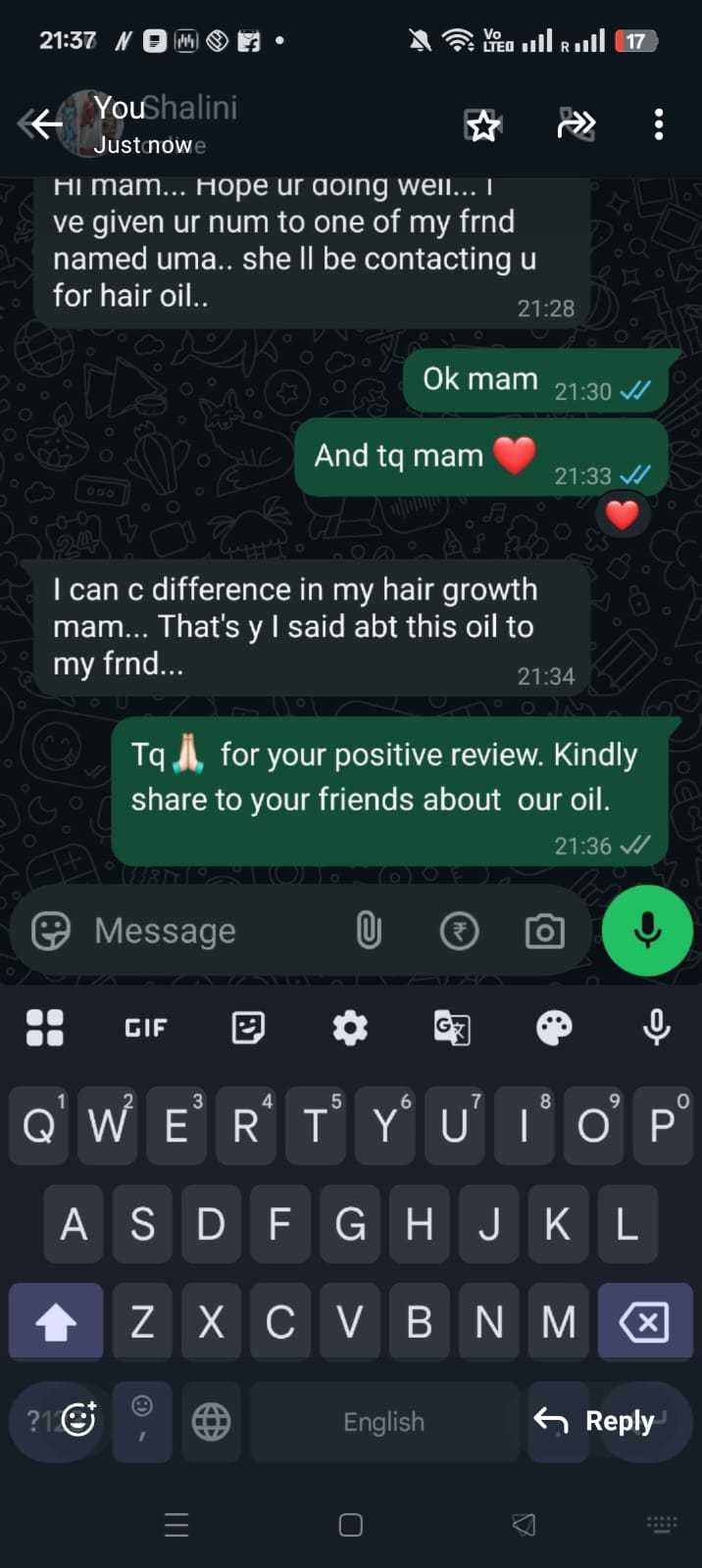Viewport: 702px width, 1568px height.
Task: Open the keyboard GIF panel
Action: pyautogui.click(x=146, y=1028)
